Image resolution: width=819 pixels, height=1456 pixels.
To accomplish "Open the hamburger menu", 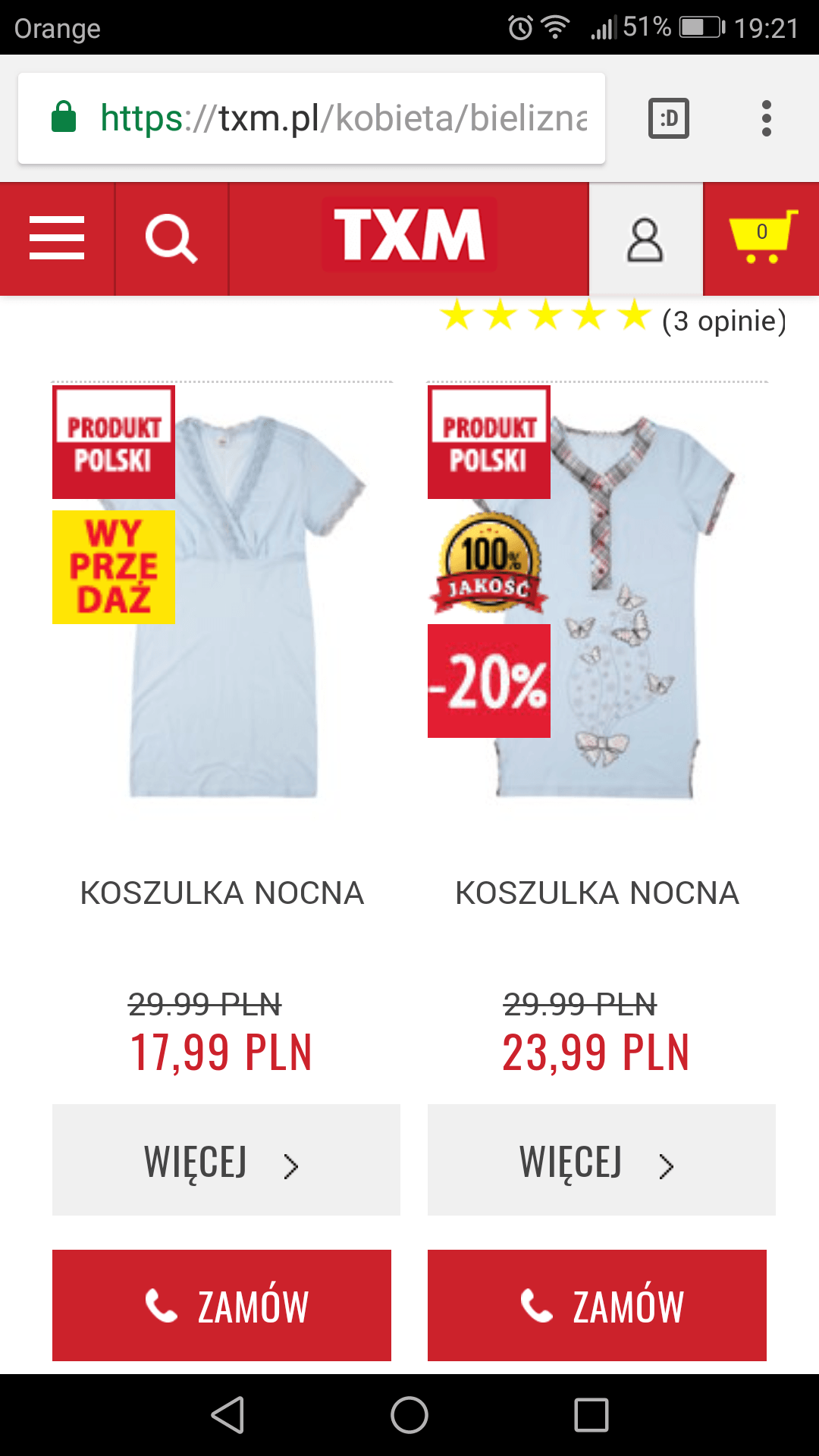I will [x=57, y=238].
